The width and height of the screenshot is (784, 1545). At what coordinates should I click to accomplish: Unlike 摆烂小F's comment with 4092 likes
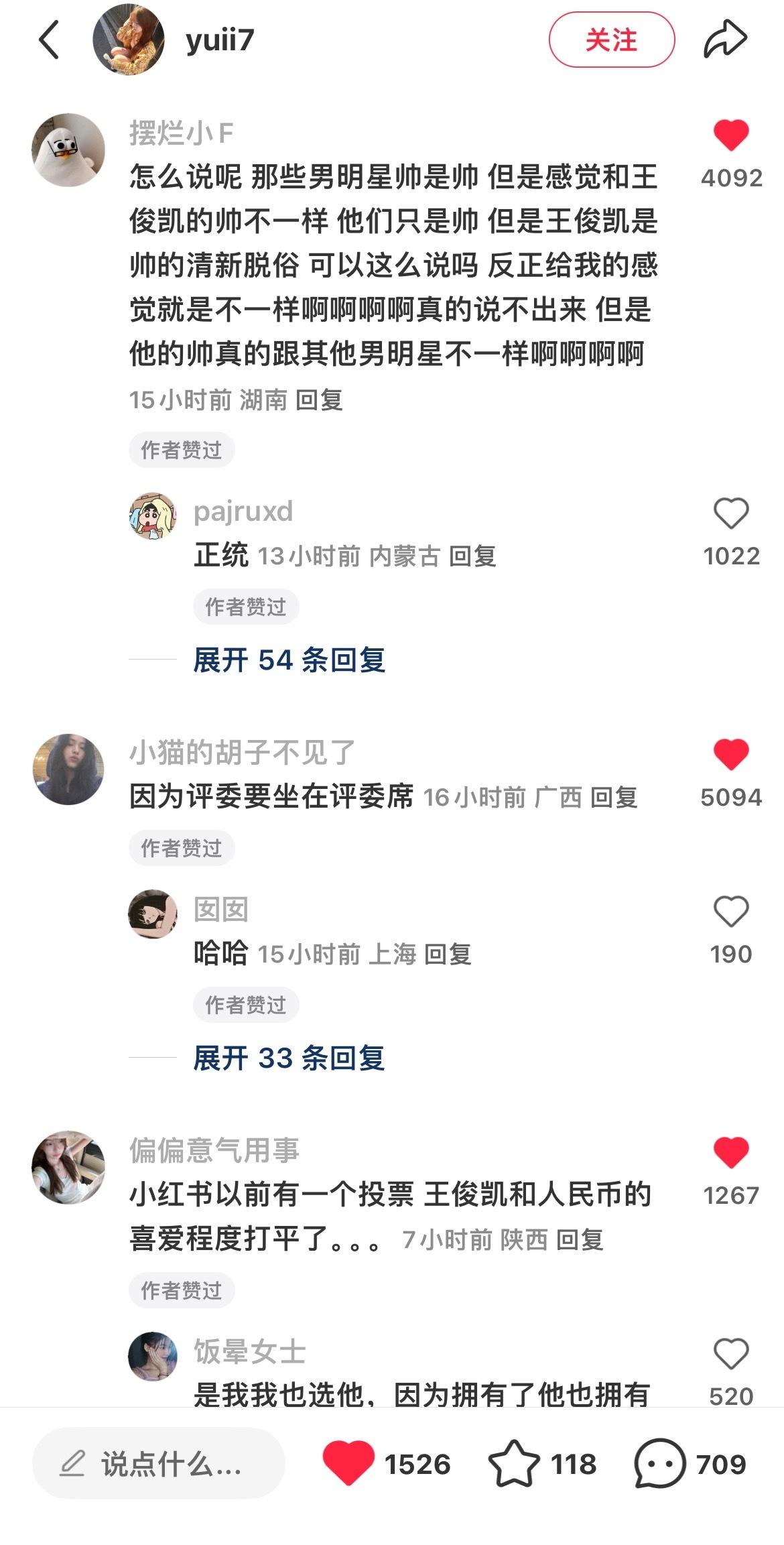730,135
